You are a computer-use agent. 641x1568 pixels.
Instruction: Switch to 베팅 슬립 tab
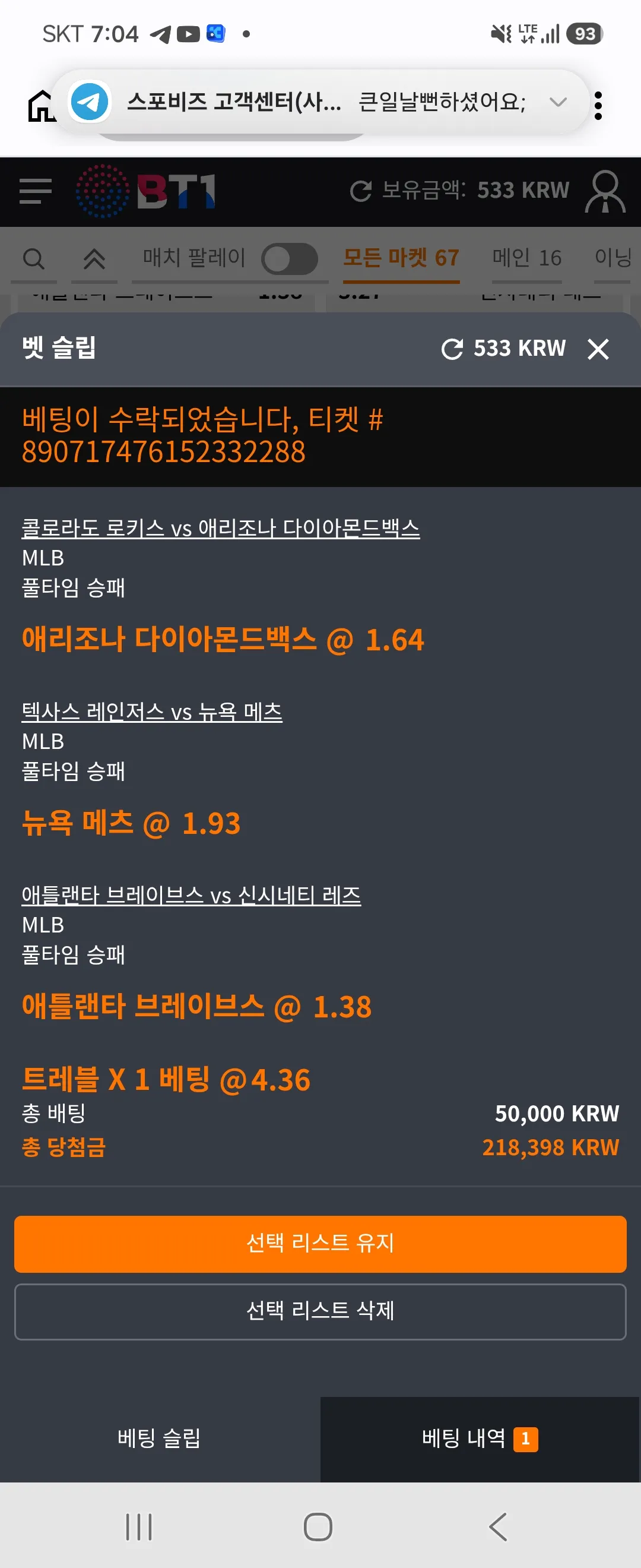coord(160,1439)
